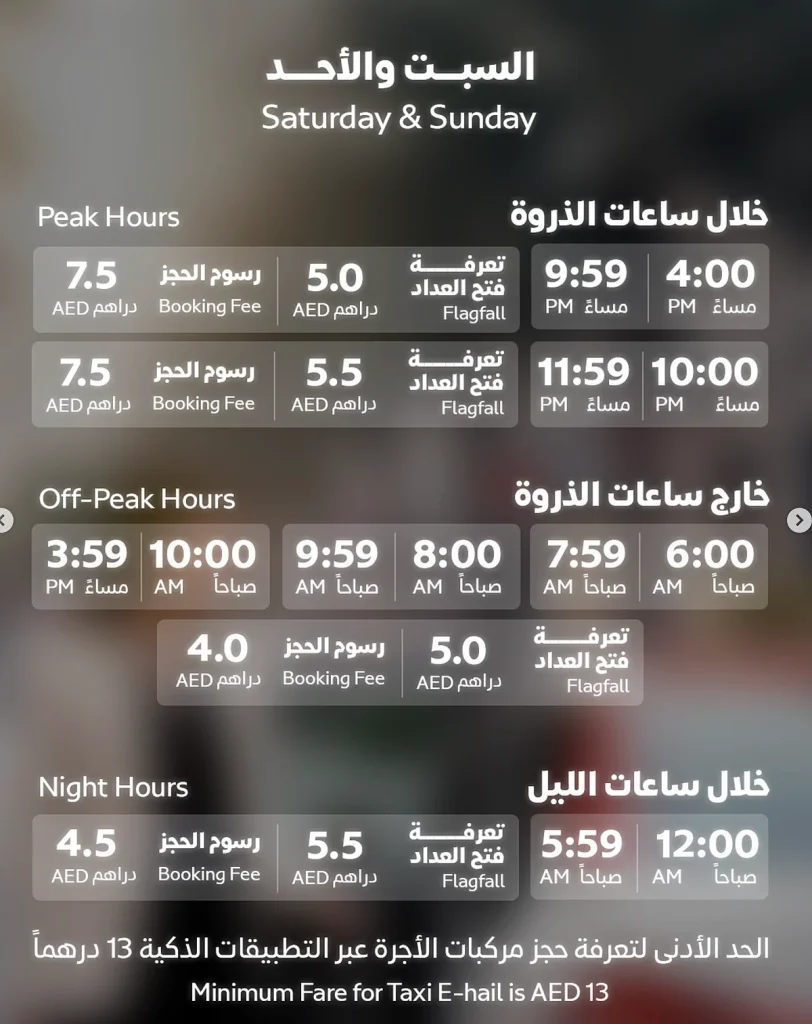Go back to the previous carousel image
This screenshot has width=812, height=1024.
pyautogui.click(x=5, y=520)
